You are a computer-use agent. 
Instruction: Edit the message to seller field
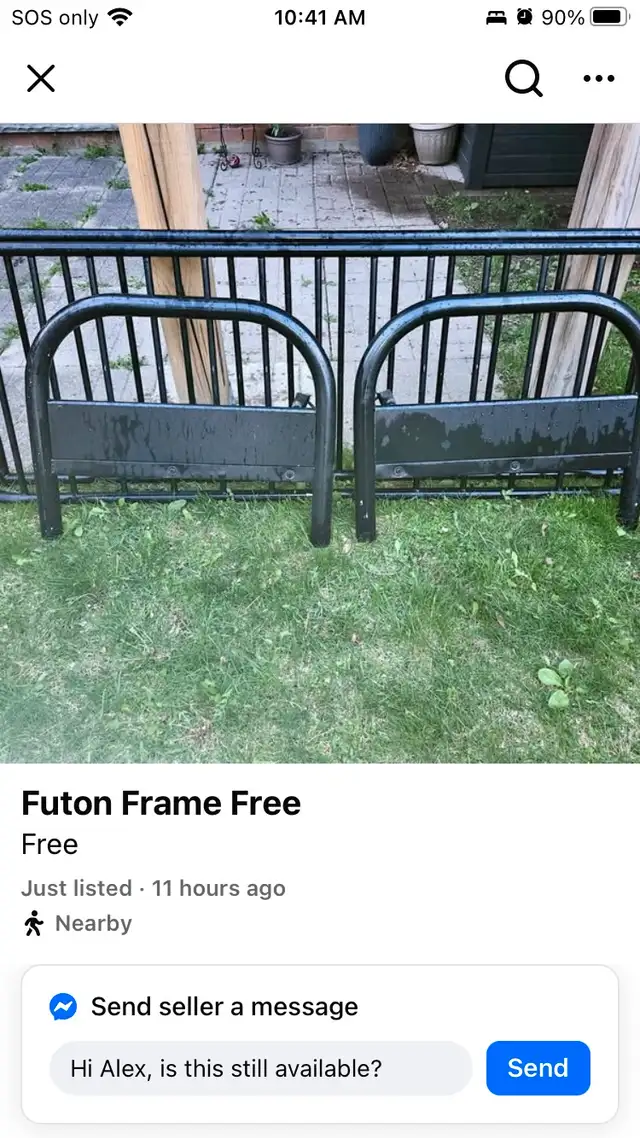click(x=260, y=1068)
